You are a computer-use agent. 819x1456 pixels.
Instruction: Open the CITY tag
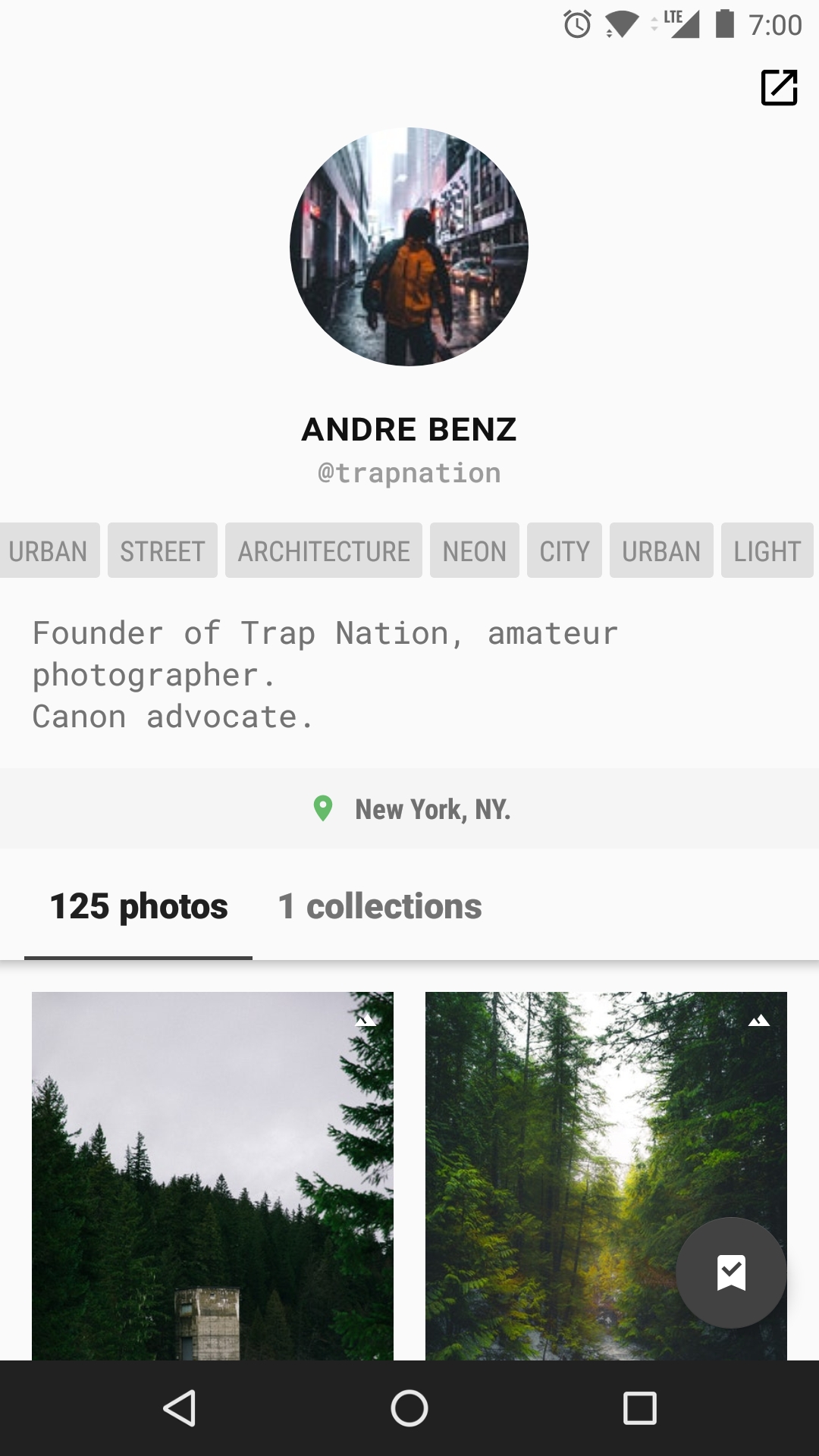tap(564, 551)
